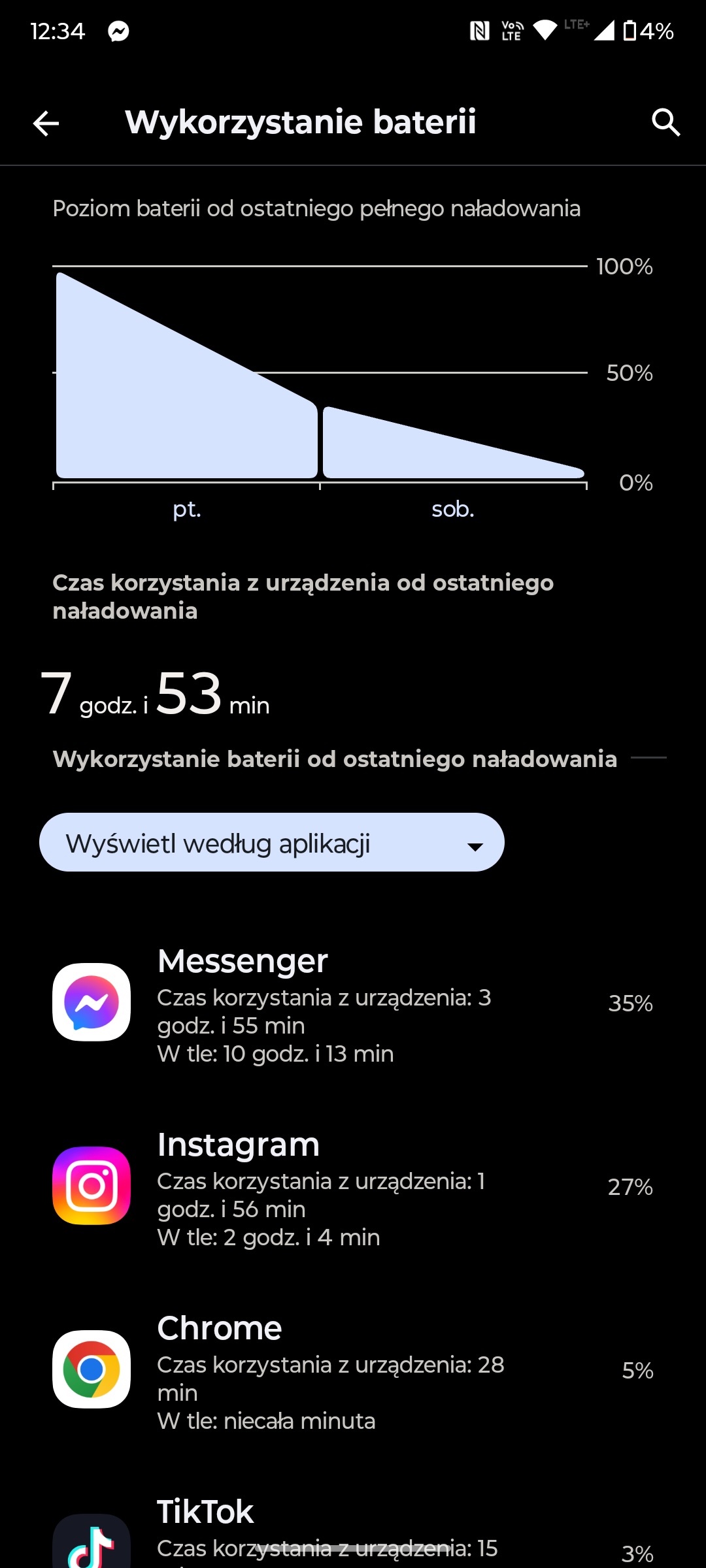Open the search magnifier icon

click(x=665, y=122)
